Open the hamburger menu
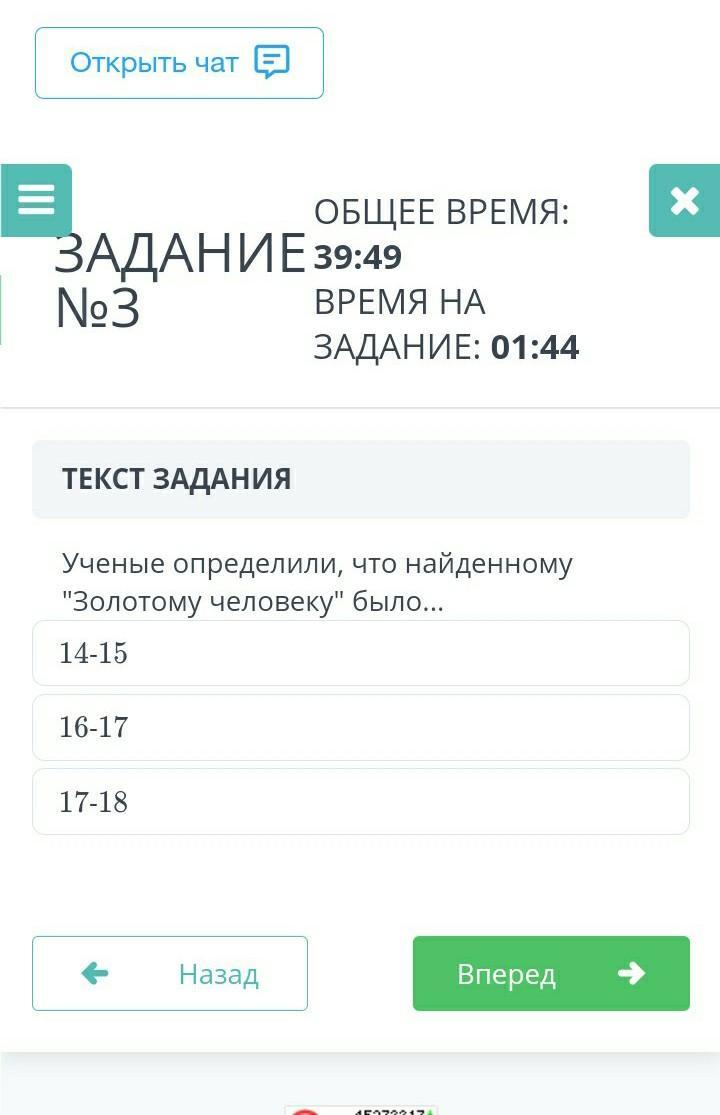Viewport: 720px width, 1115px height. click(36, 201)
